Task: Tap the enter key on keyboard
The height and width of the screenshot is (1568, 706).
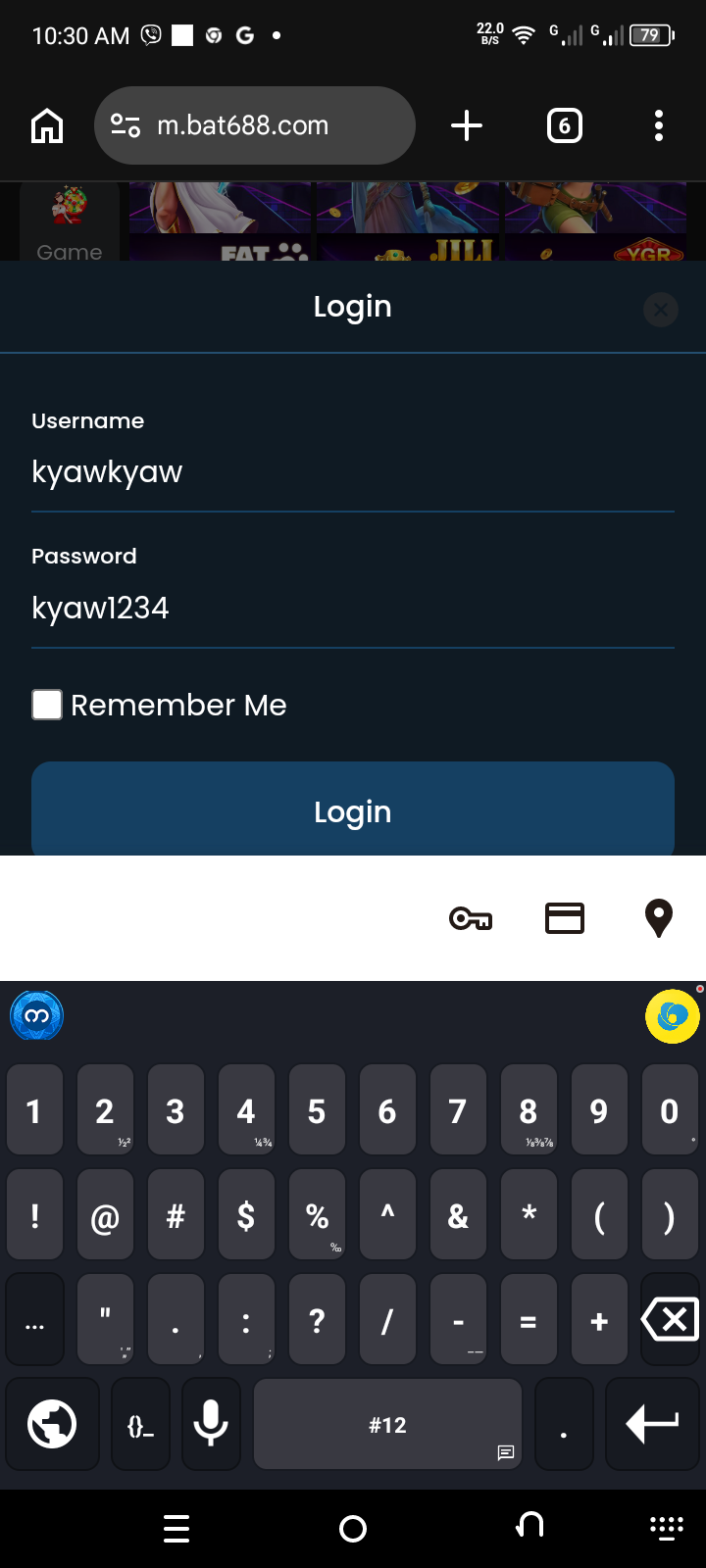Action: [652, 1424]
